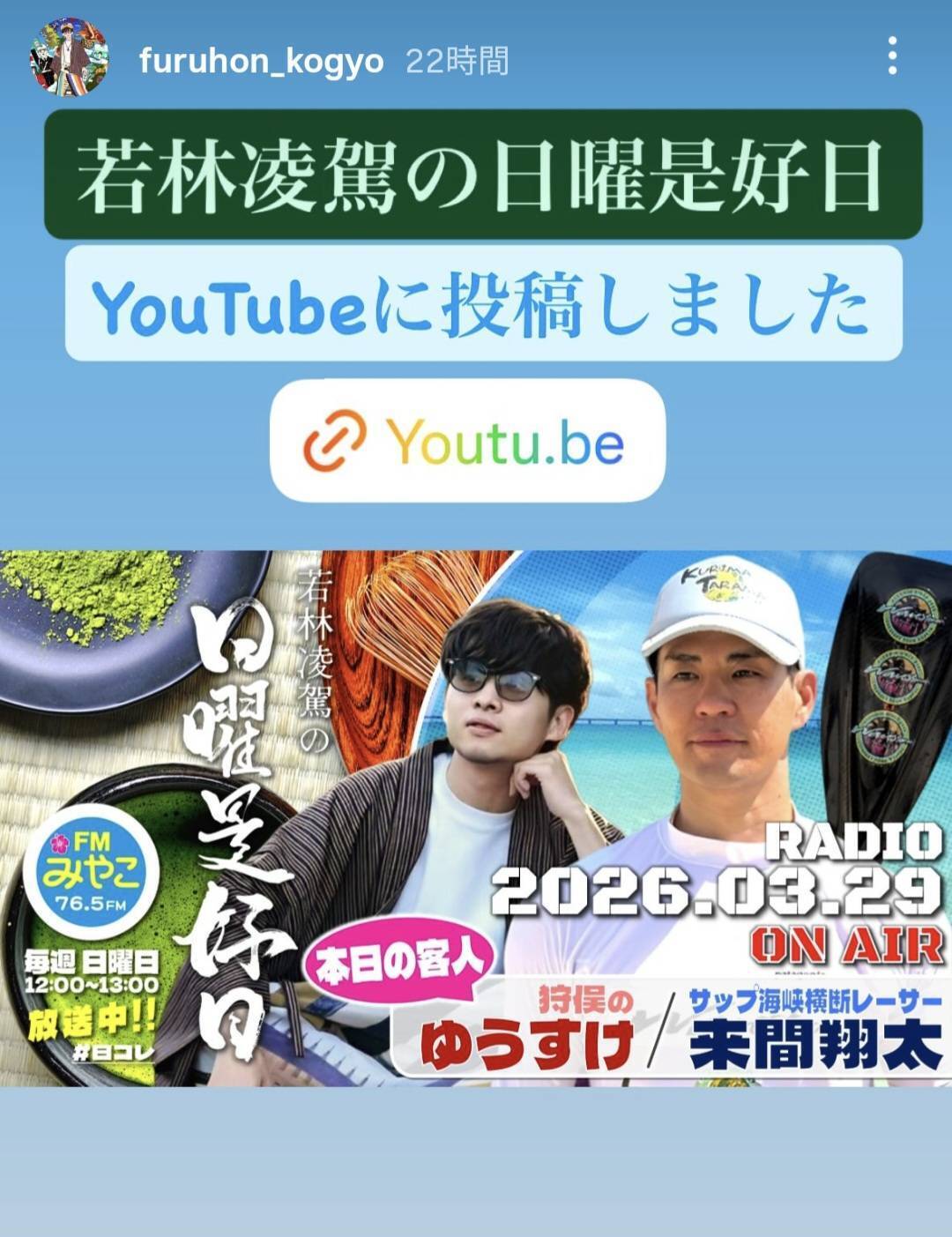
Task: Open the Youtu.be link sticker
Action: point(467,441)
